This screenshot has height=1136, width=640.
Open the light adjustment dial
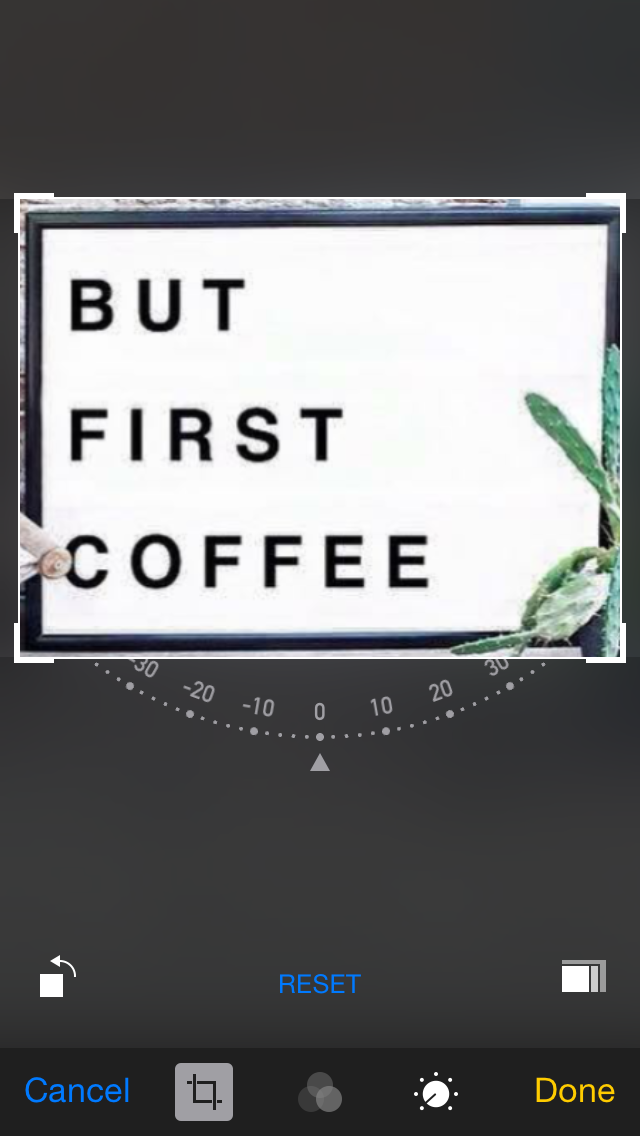436,1092
